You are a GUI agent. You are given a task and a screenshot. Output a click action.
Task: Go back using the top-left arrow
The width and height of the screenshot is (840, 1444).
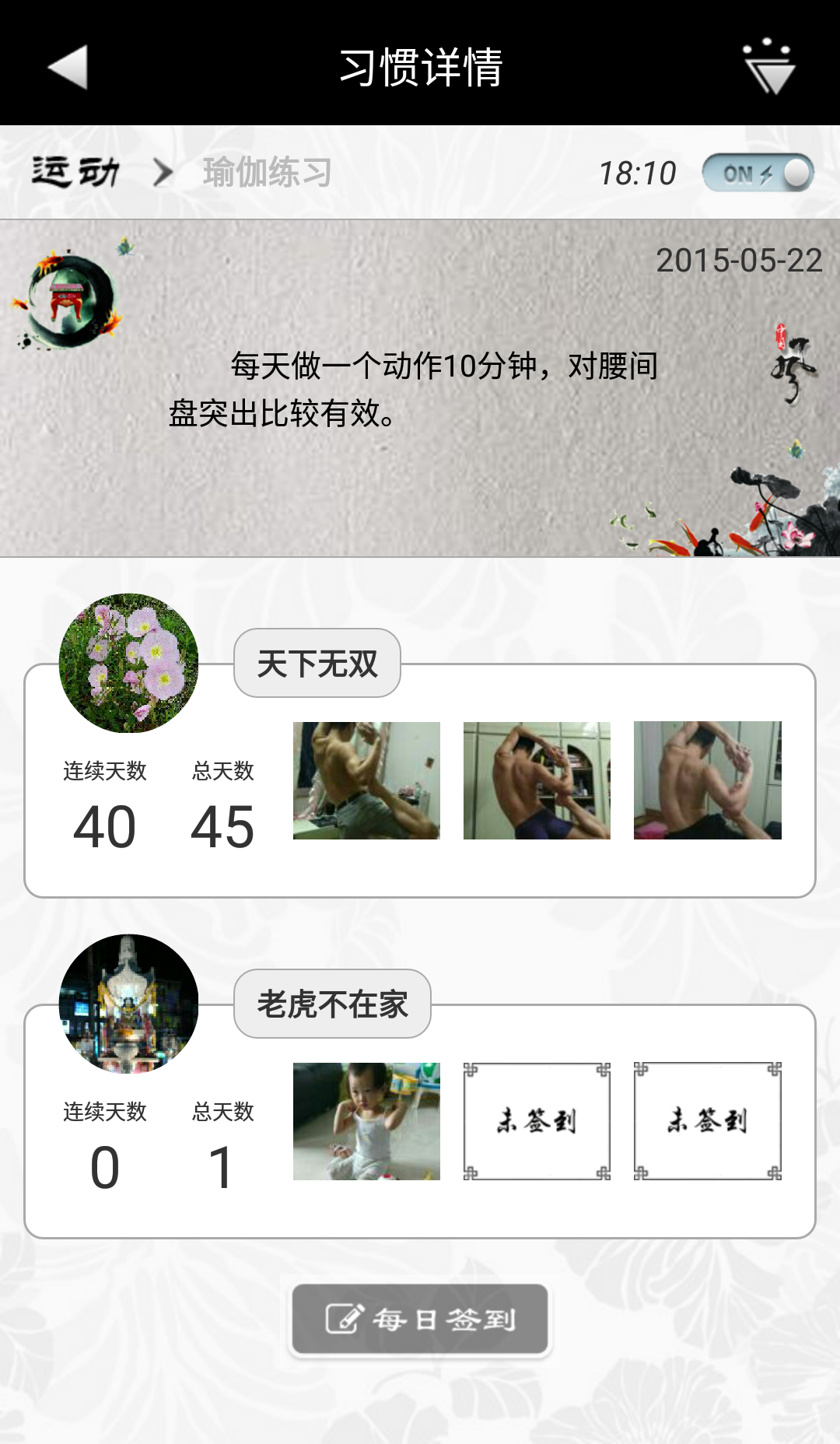tap(68, 67)
